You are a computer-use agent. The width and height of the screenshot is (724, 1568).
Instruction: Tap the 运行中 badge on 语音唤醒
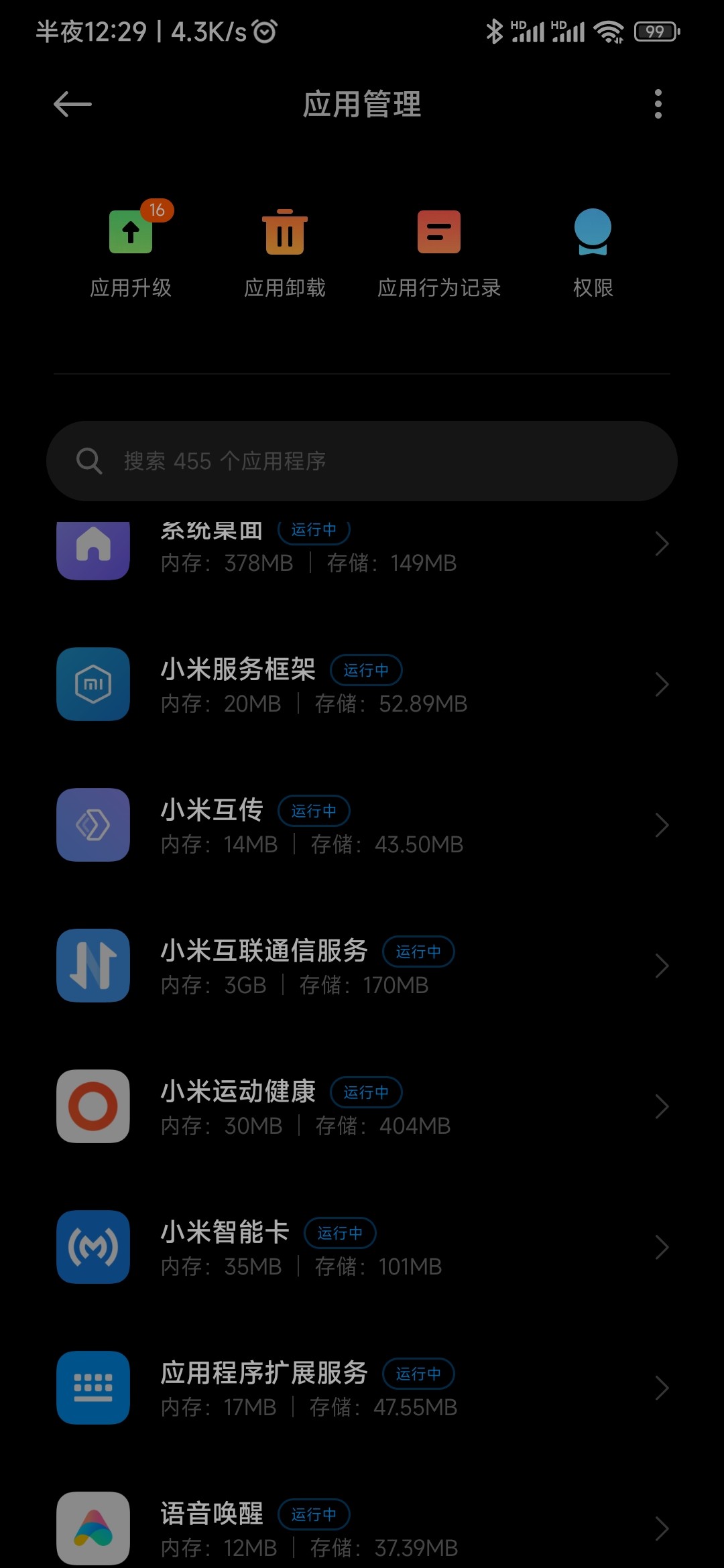tap(314, 1514)
